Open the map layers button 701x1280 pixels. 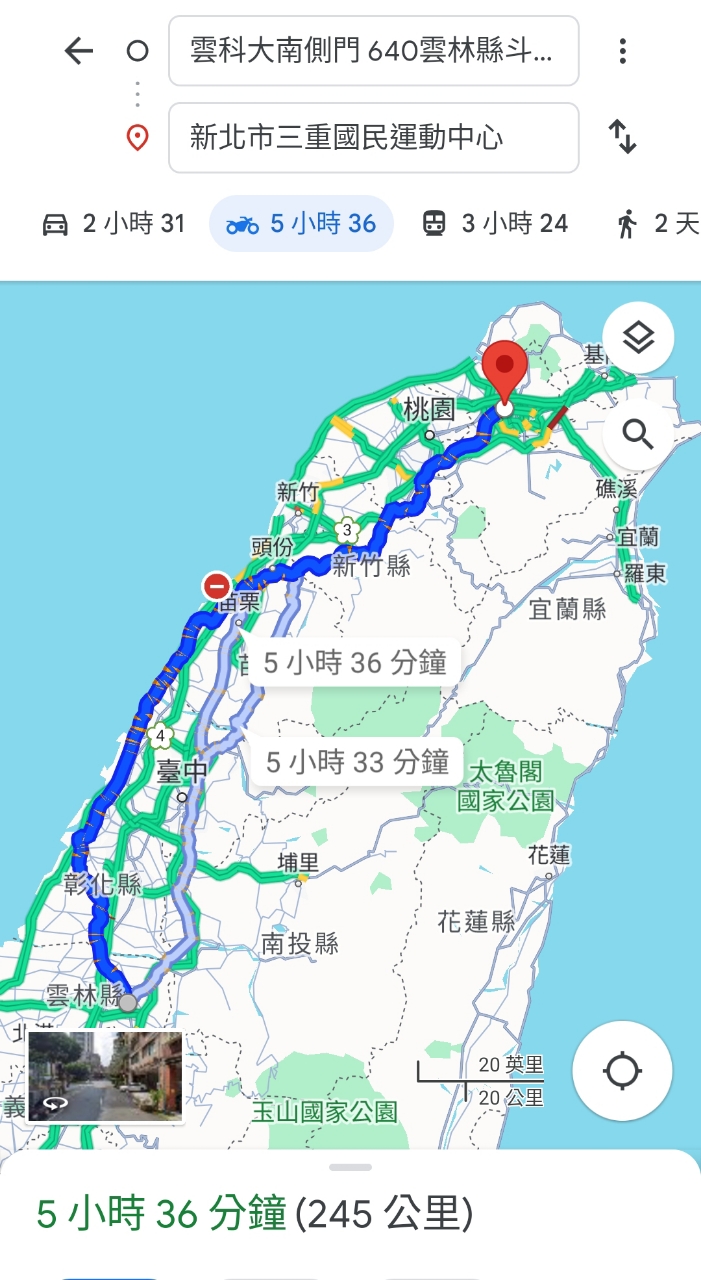pos(638,338)
